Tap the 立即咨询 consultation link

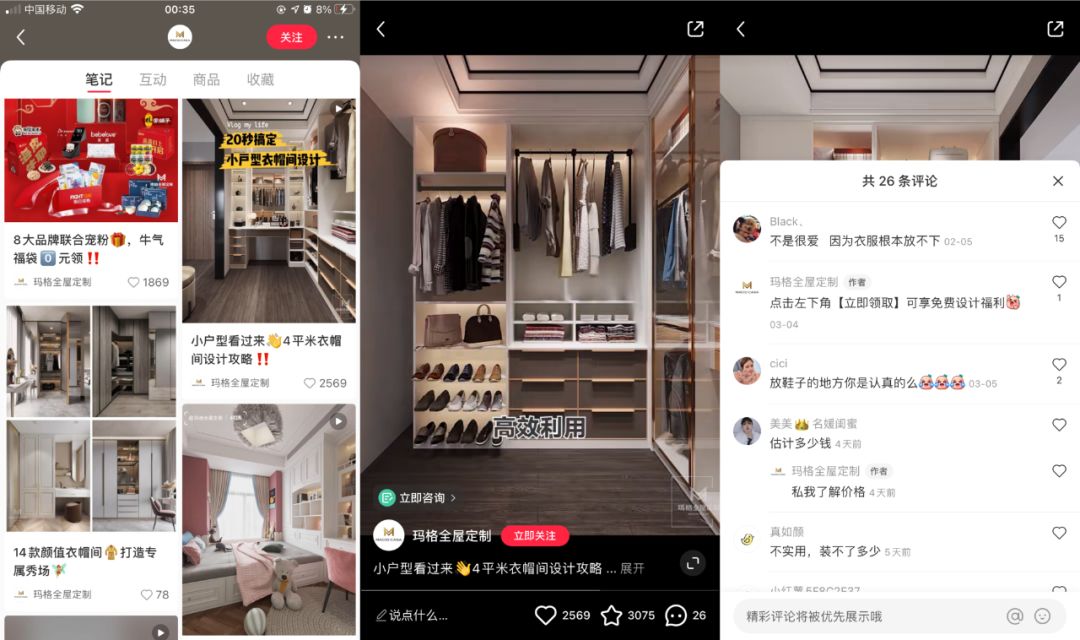[x=417, y=497]
